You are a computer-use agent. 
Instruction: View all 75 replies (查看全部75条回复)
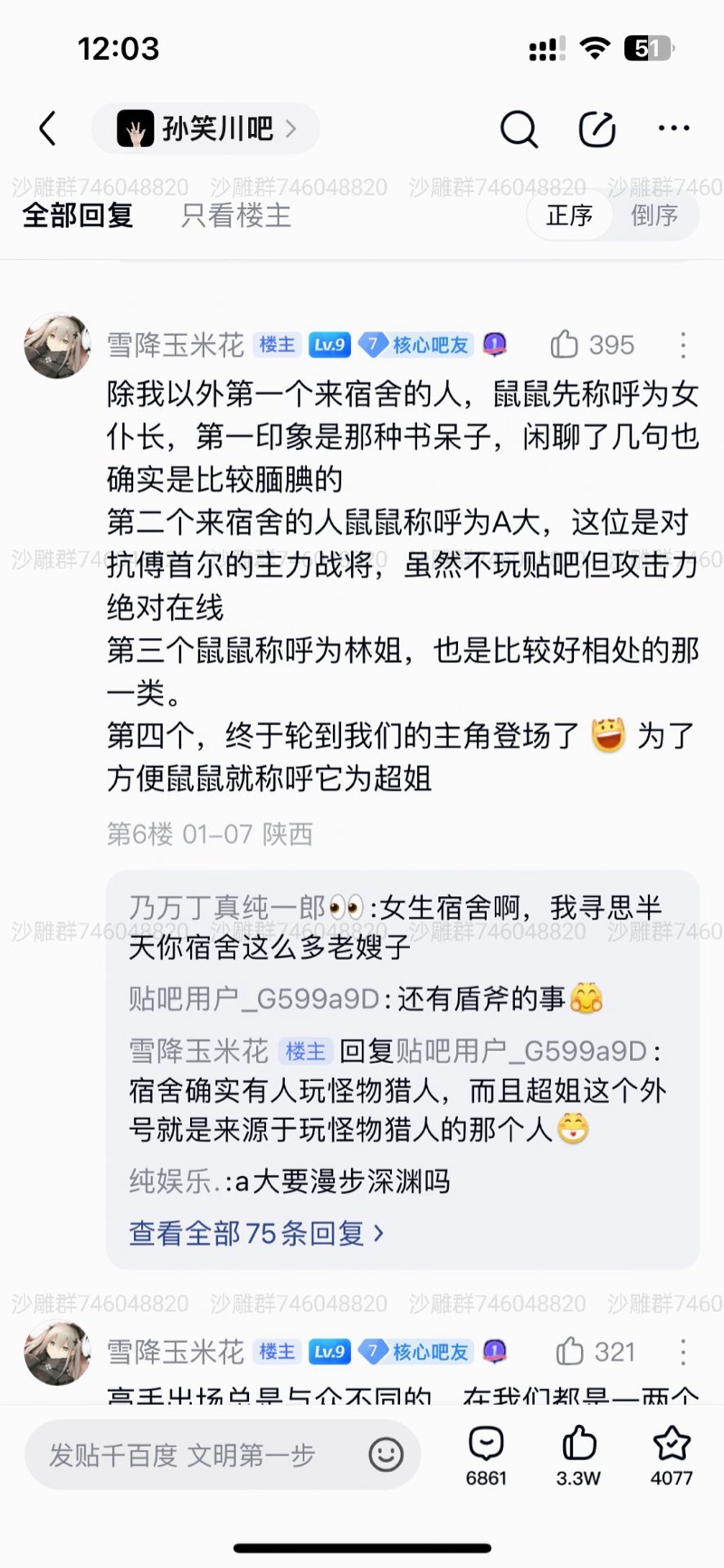coord(256,1233)
